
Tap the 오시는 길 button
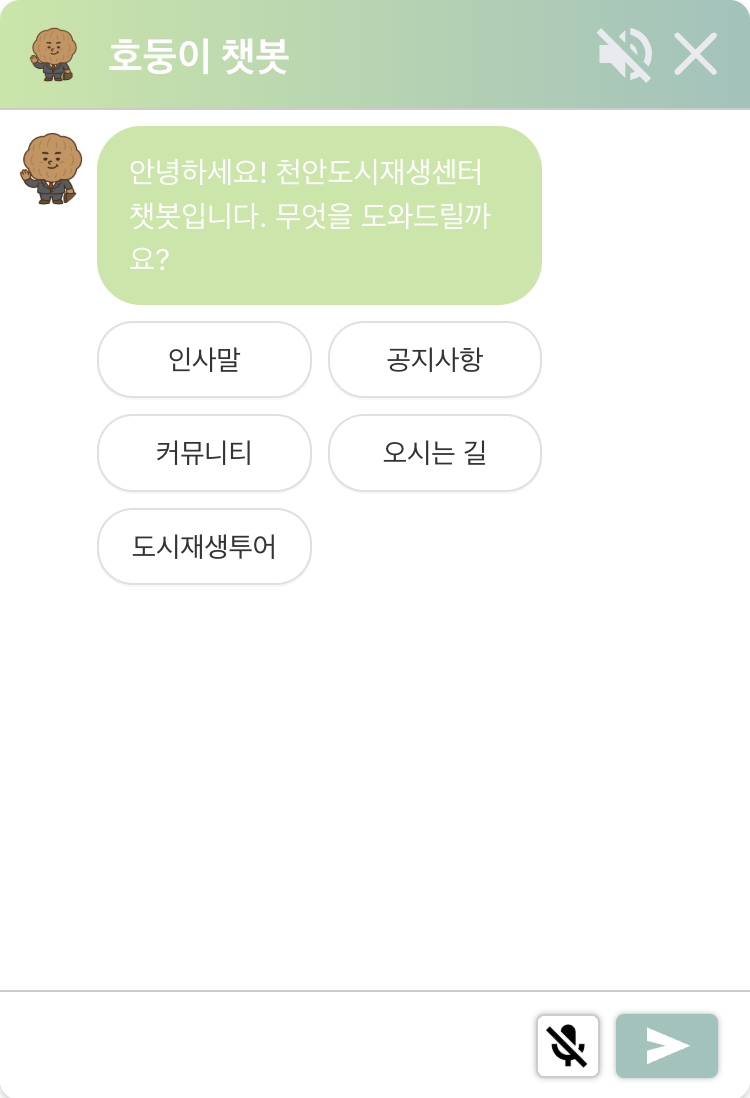(434, 453)
